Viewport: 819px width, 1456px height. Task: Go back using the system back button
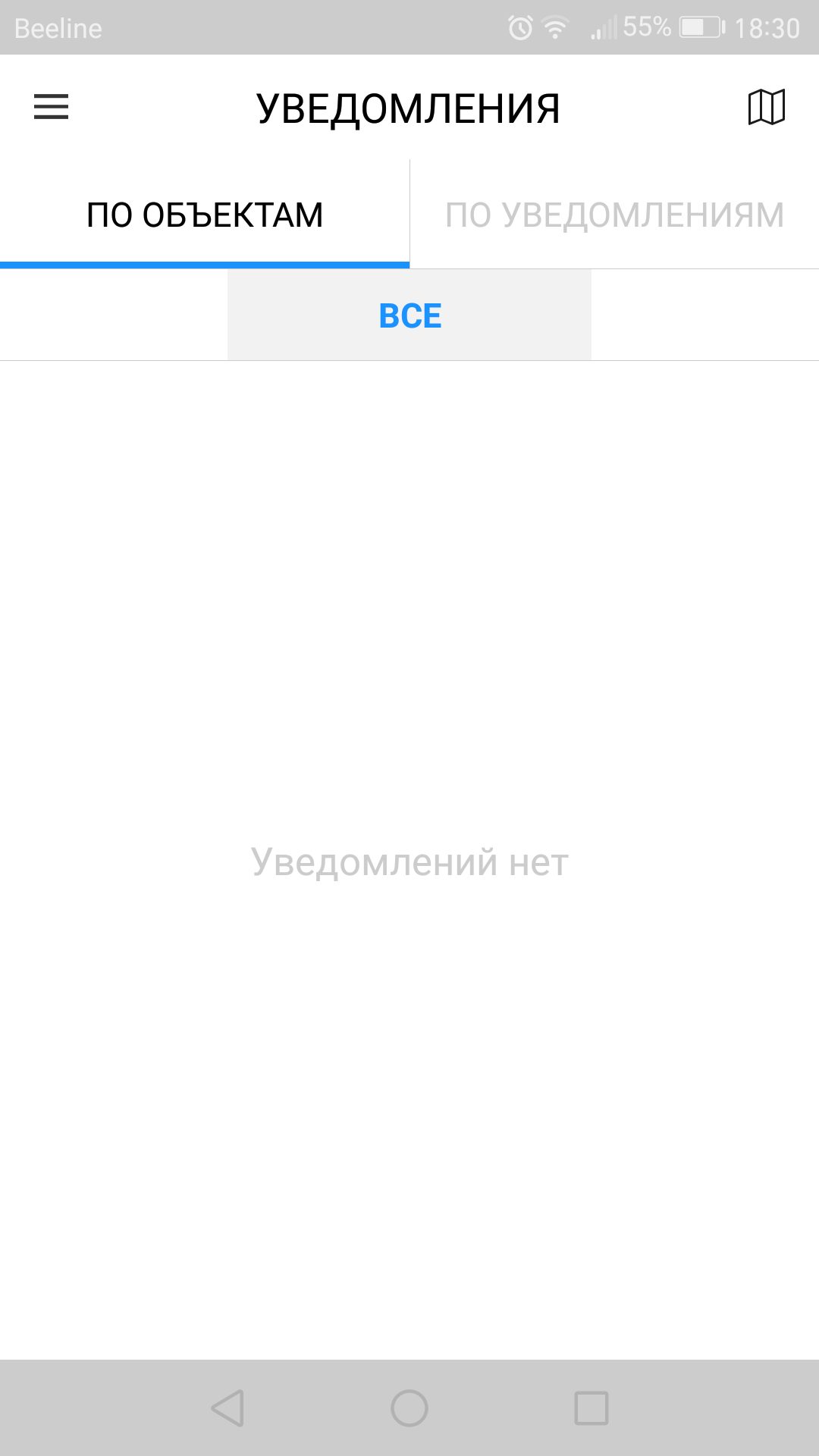pos(227,1408)
